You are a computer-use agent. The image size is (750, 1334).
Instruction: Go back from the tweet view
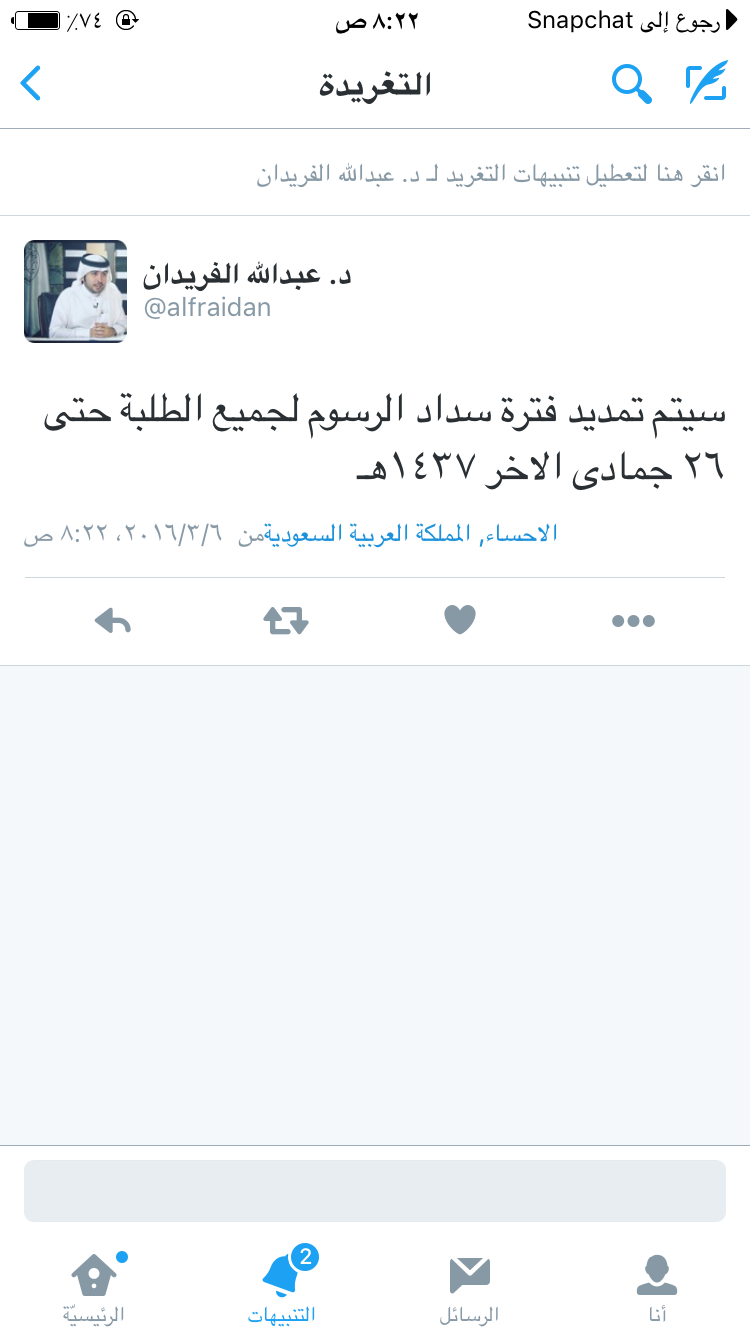point(31,83)
